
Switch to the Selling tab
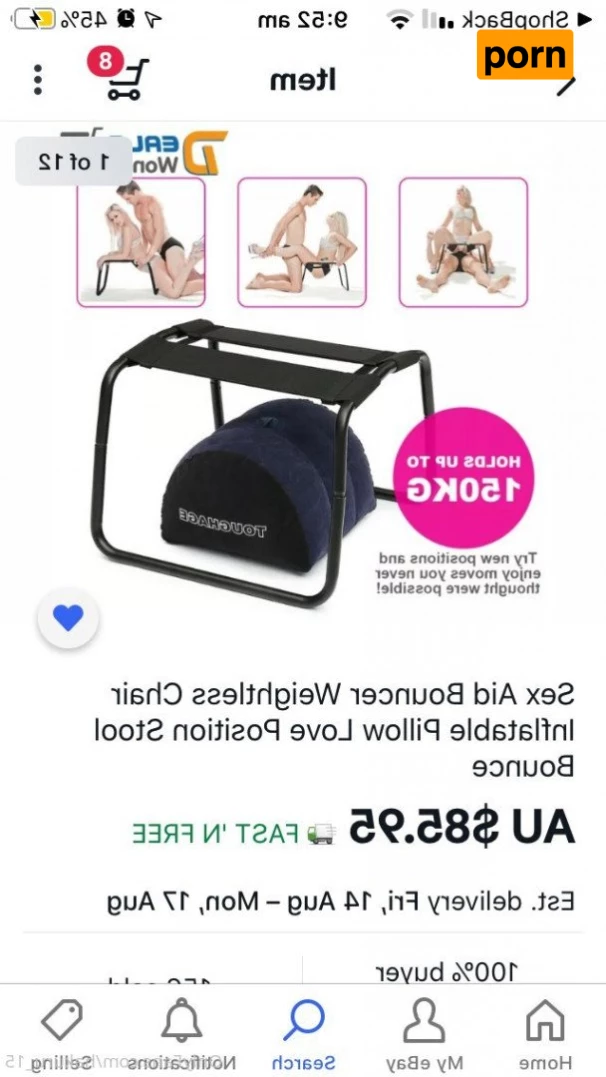pos(60,1033)
